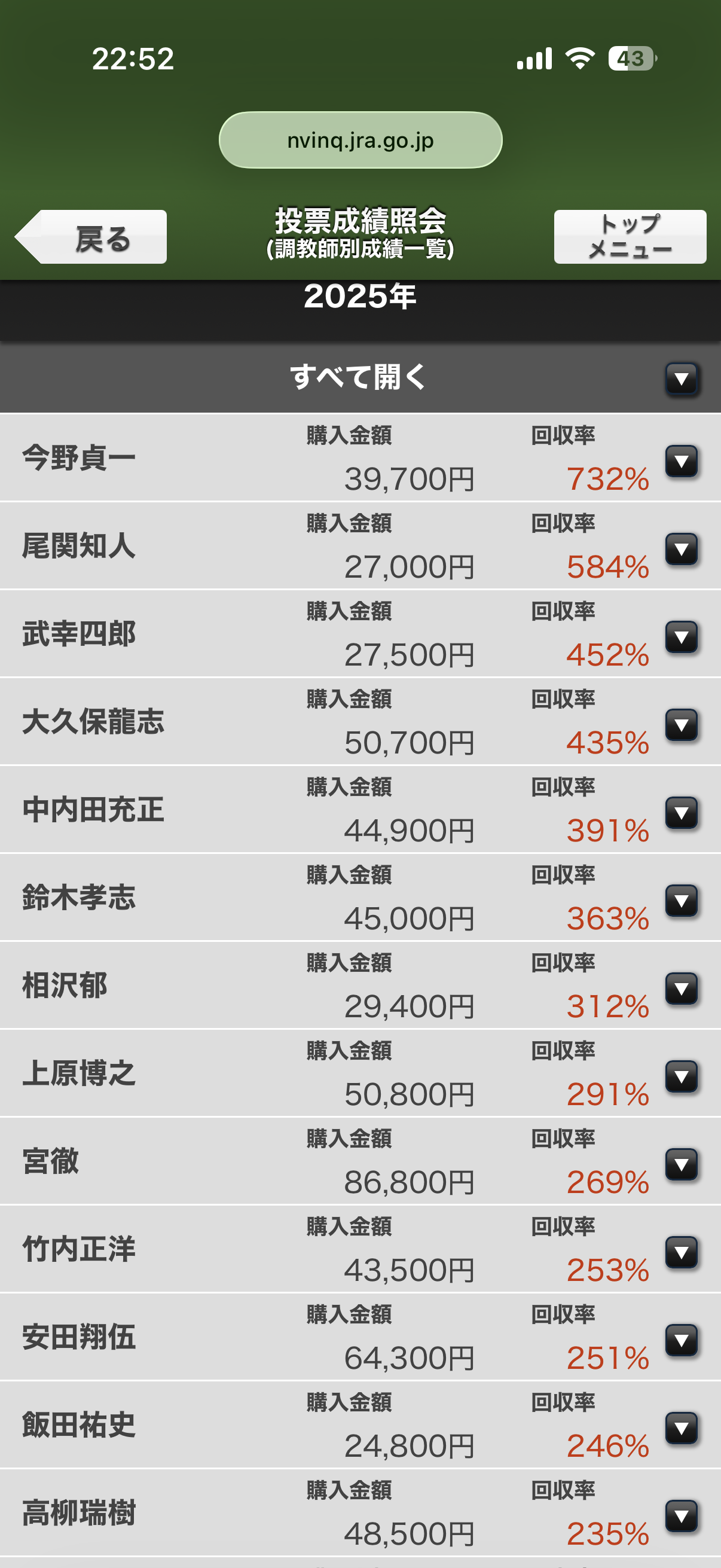Open the 飯田祐史 arrow

click(681, 1428)
